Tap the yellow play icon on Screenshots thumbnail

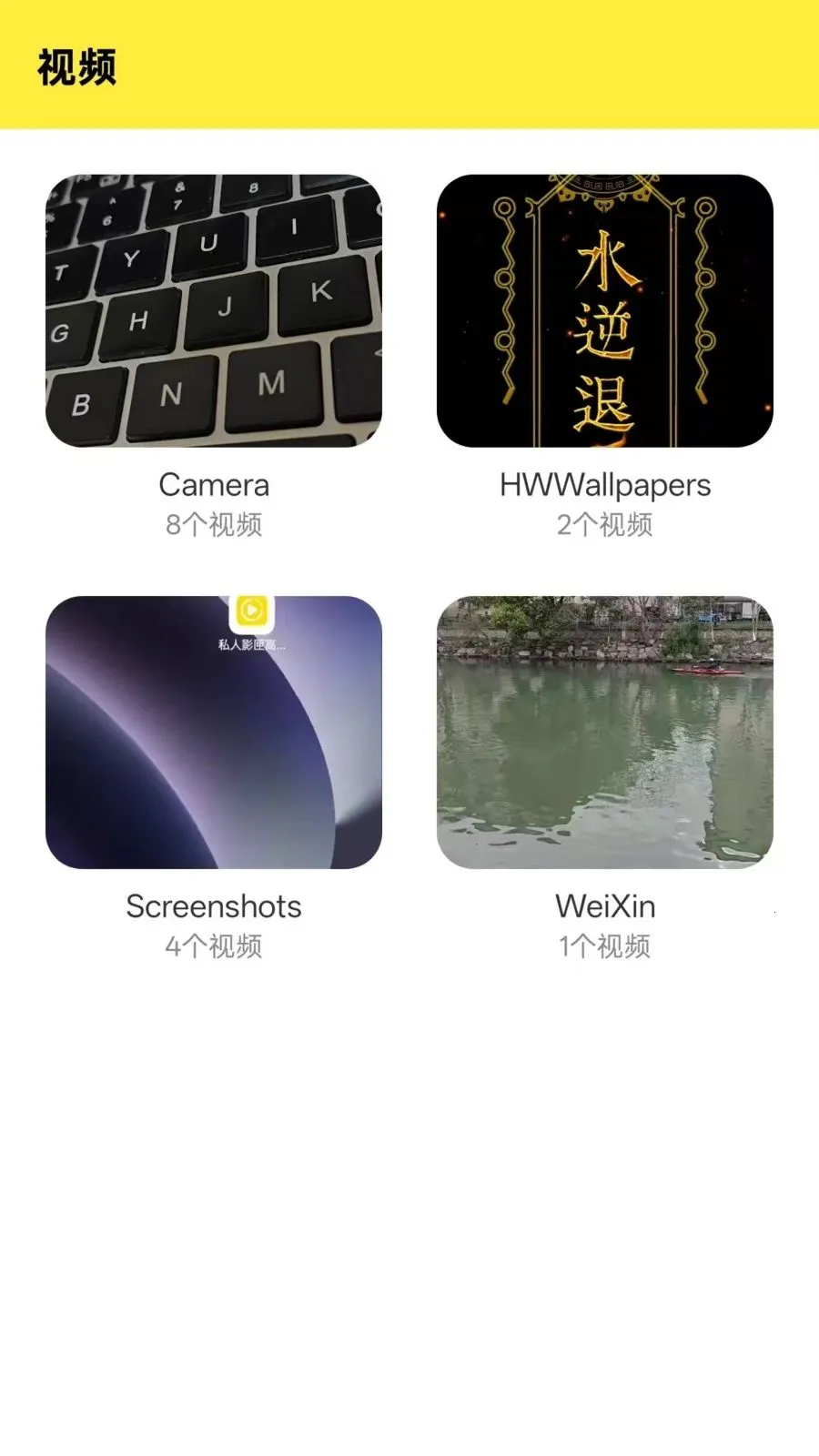[x=252, y=612]
